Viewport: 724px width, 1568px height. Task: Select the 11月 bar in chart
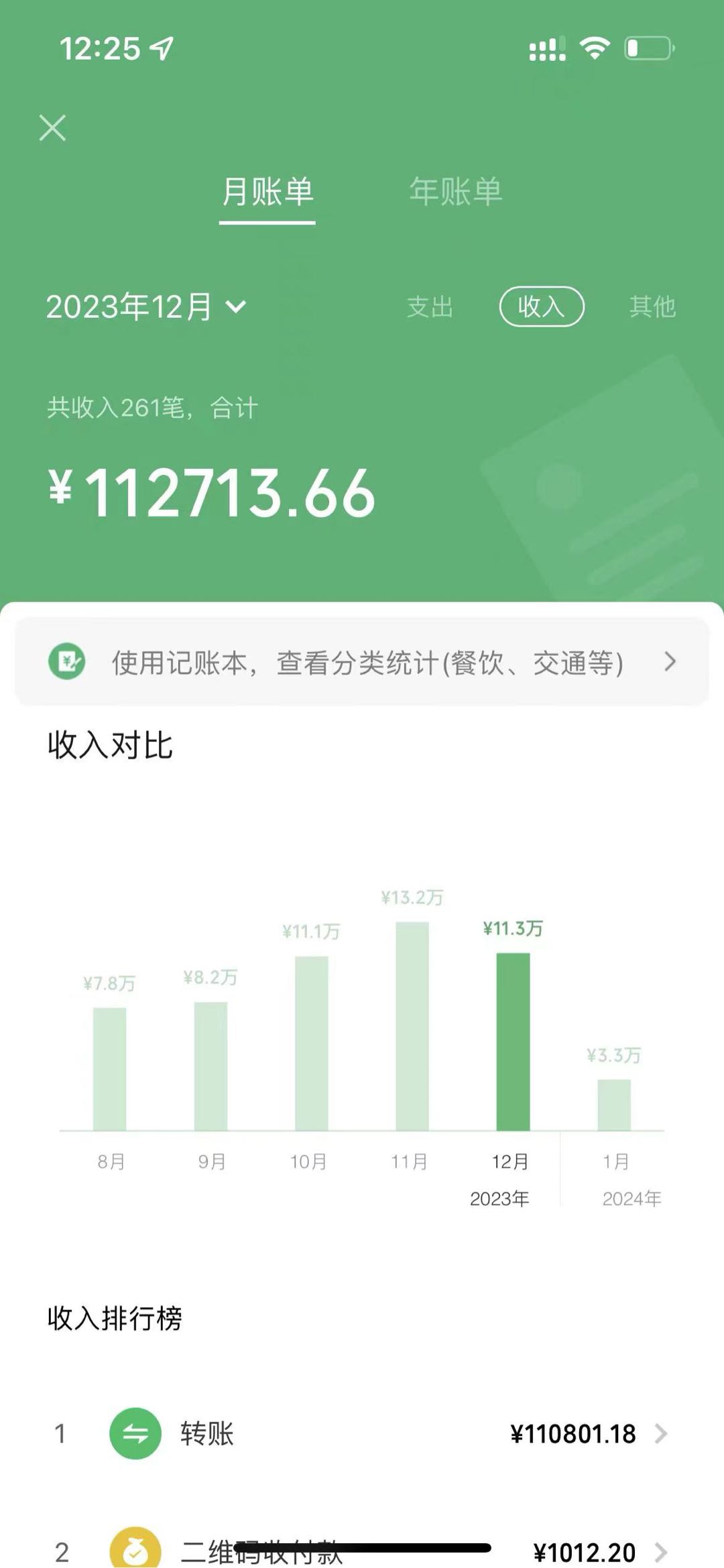[412, 1026]
